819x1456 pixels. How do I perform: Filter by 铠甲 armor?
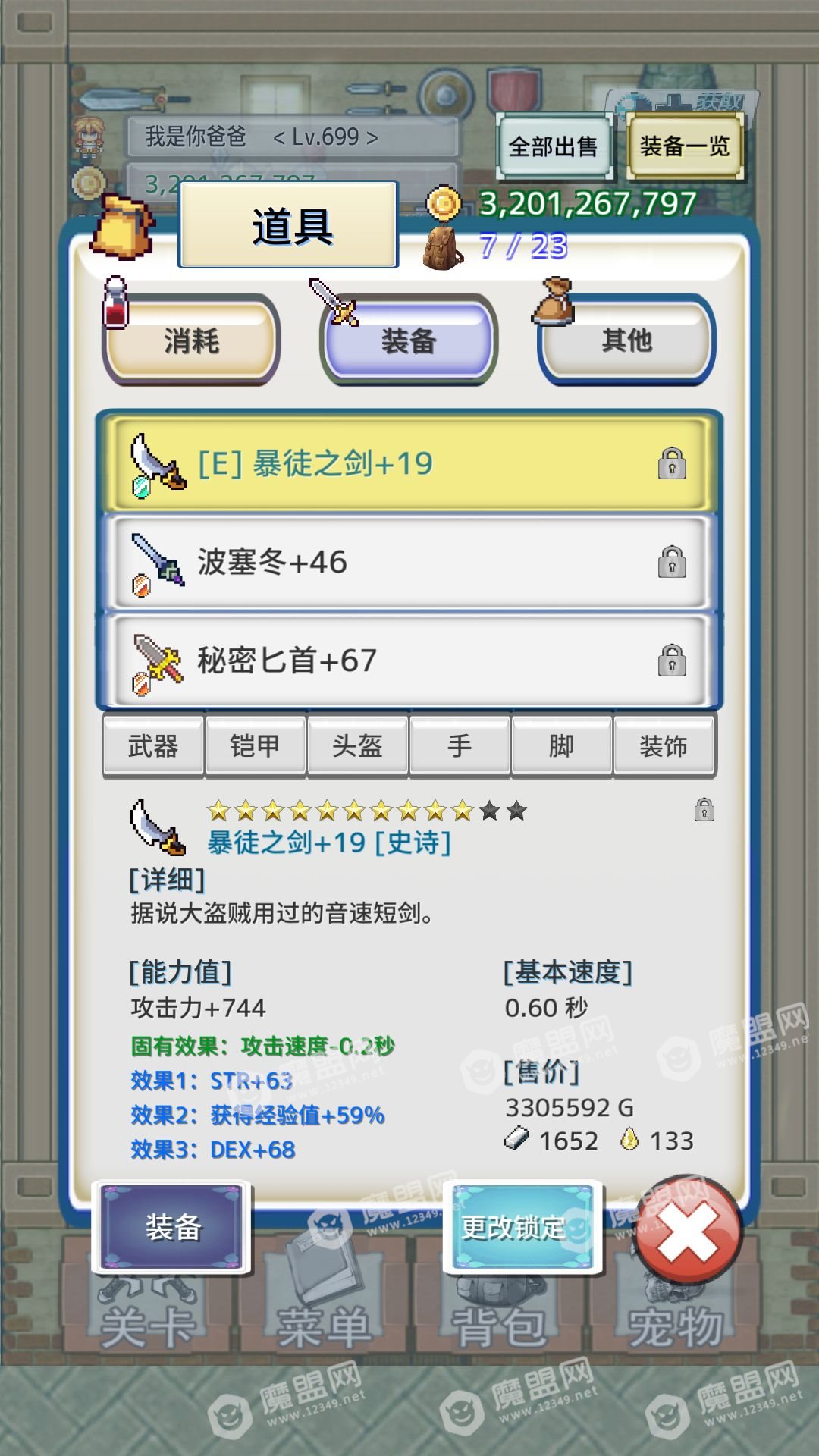(256, 746)
